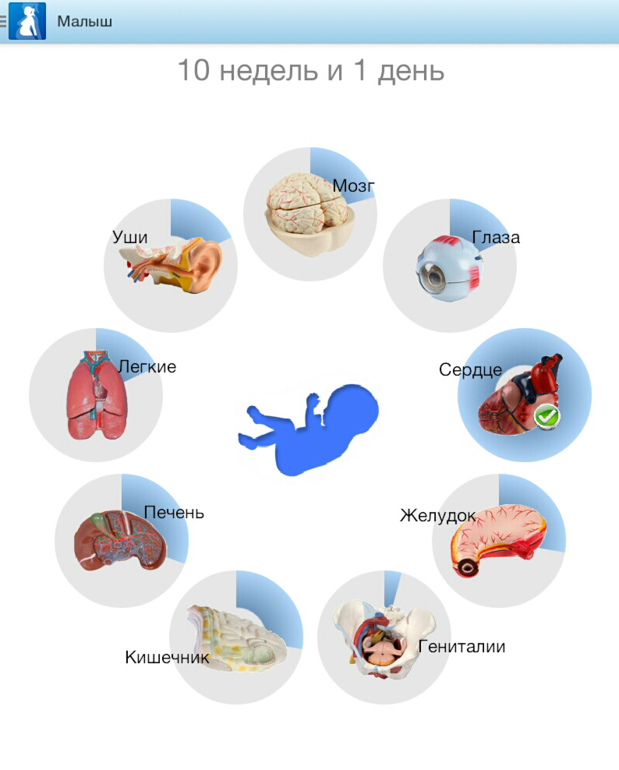
Task: Open the Уши organ circle
Action: click(171, 265)
